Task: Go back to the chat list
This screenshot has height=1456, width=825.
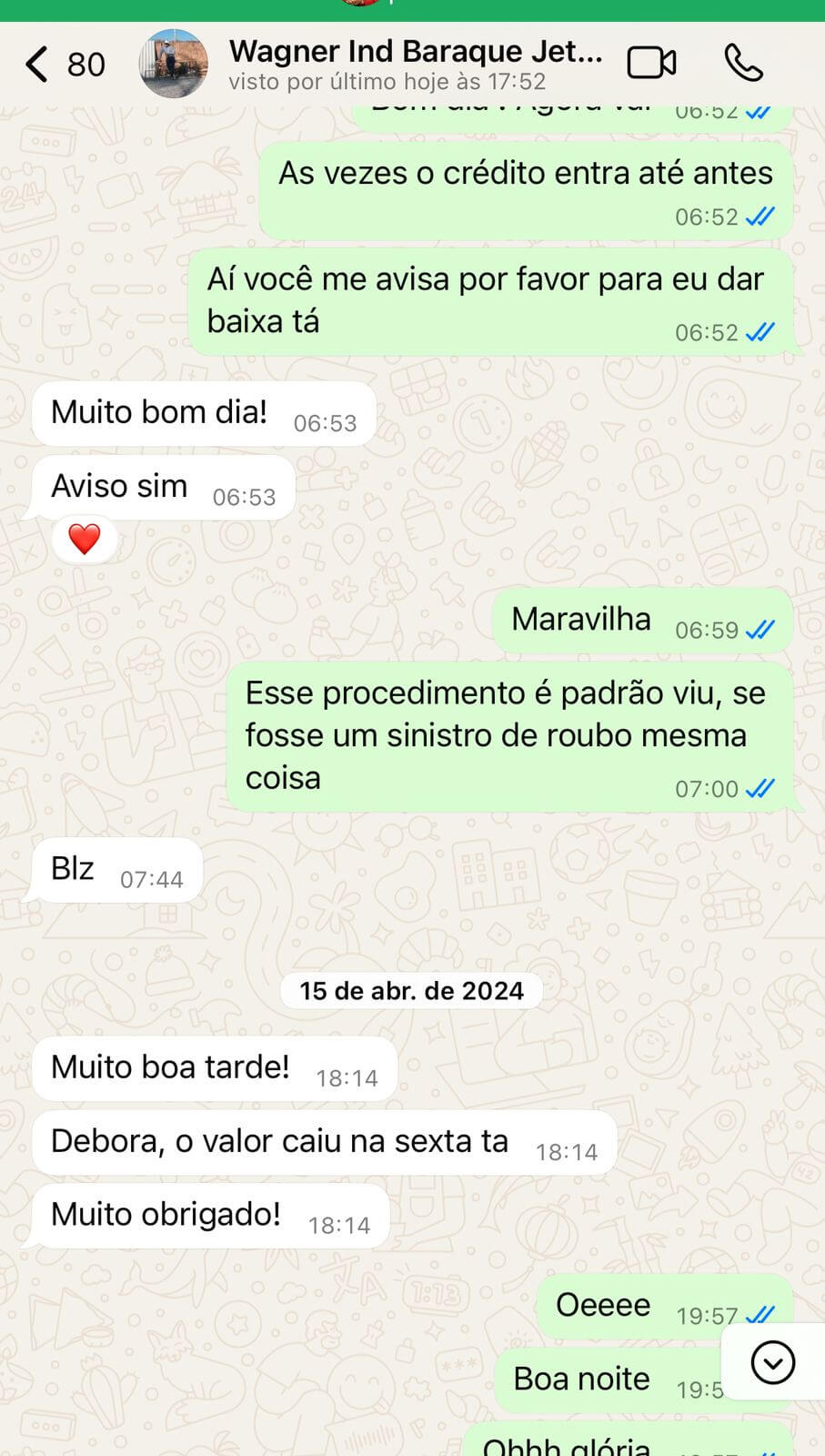Action: [38, 65]
